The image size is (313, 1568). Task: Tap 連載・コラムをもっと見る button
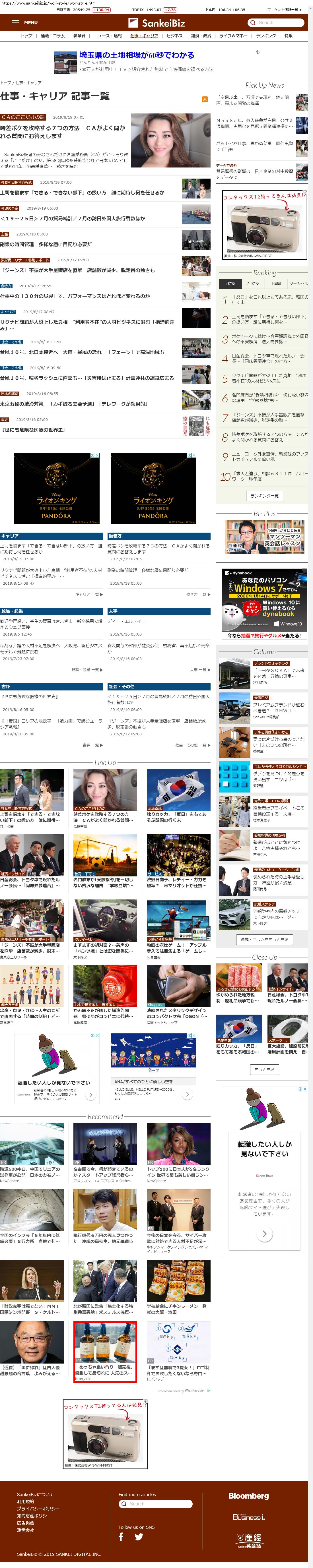(x=264, y=940)
